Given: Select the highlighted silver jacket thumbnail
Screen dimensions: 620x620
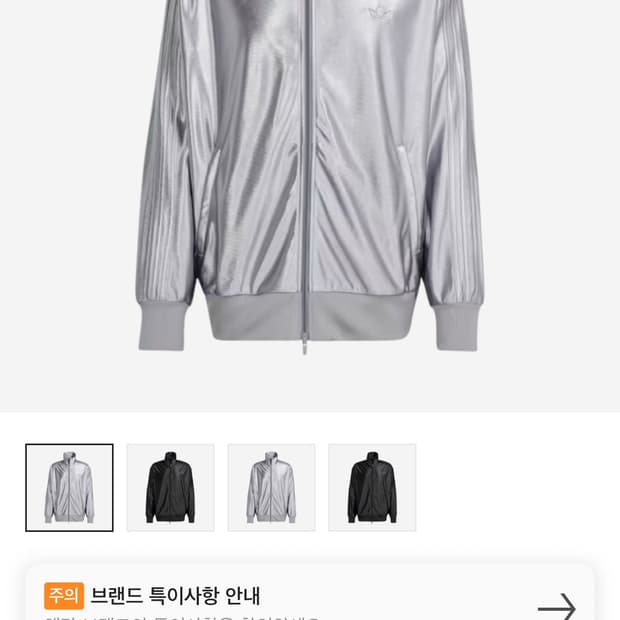Looking at the screenshot, I should (69, 487).
